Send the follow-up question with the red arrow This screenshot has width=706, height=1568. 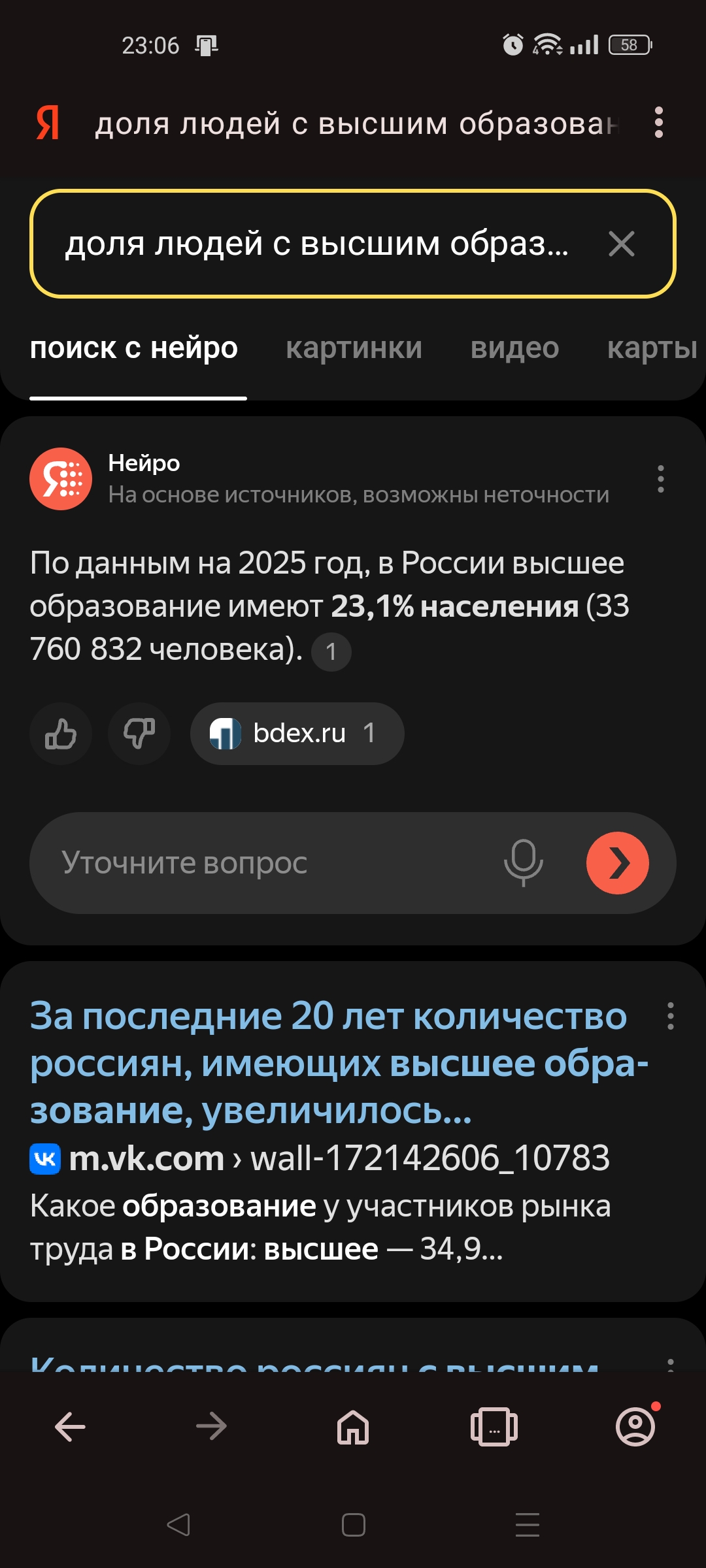(618, 863)
